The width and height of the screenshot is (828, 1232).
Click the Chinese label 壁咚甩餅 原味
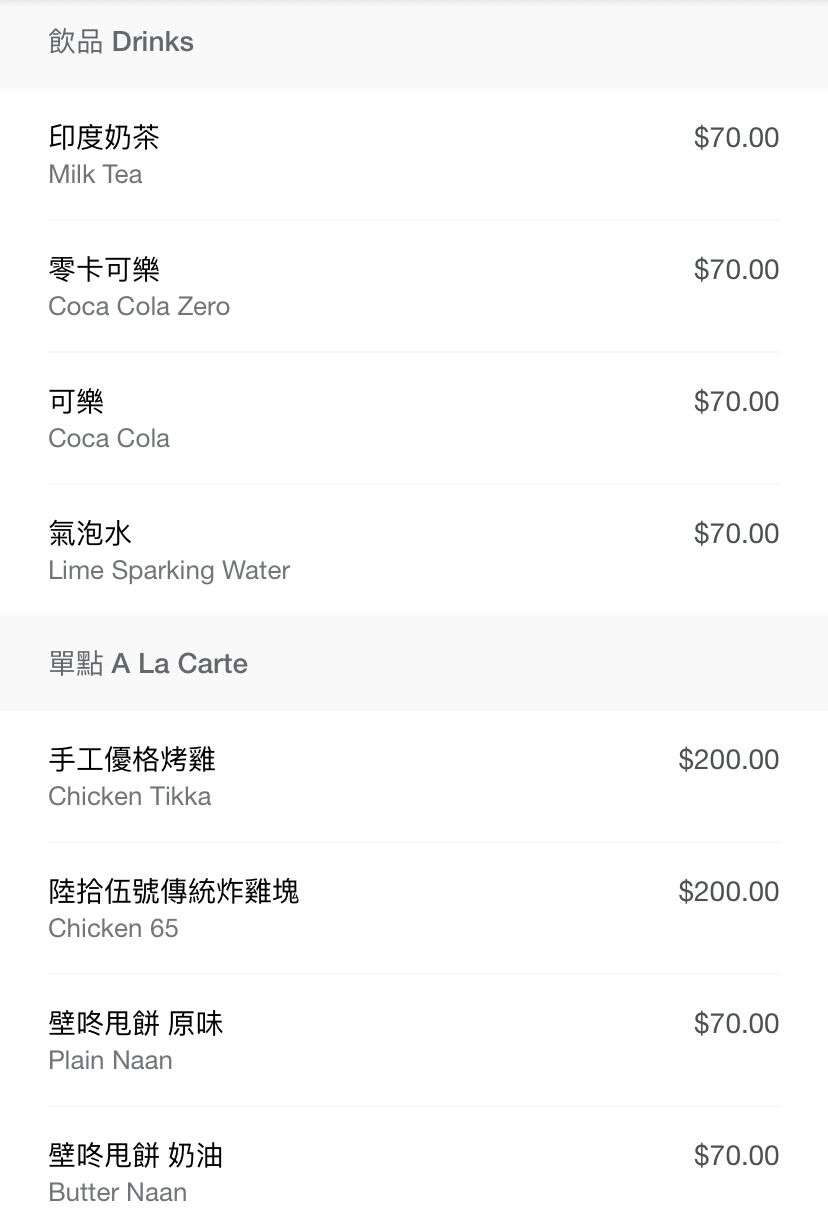click(136, 1024)
